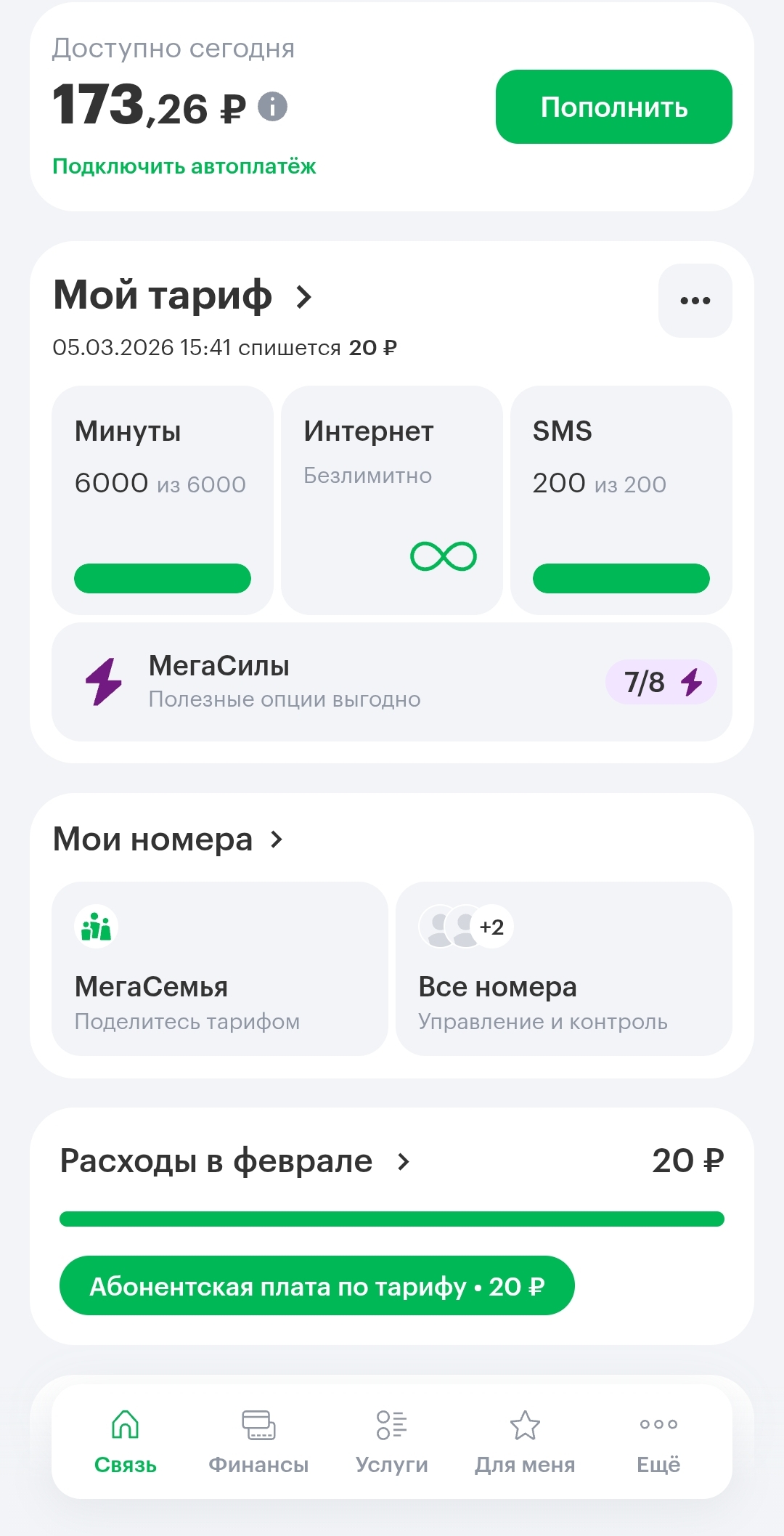Image resolution: width=784 pixels, height=1536 pixels.
Task: View the Интернет unlimited card
Action: (391, 500)
